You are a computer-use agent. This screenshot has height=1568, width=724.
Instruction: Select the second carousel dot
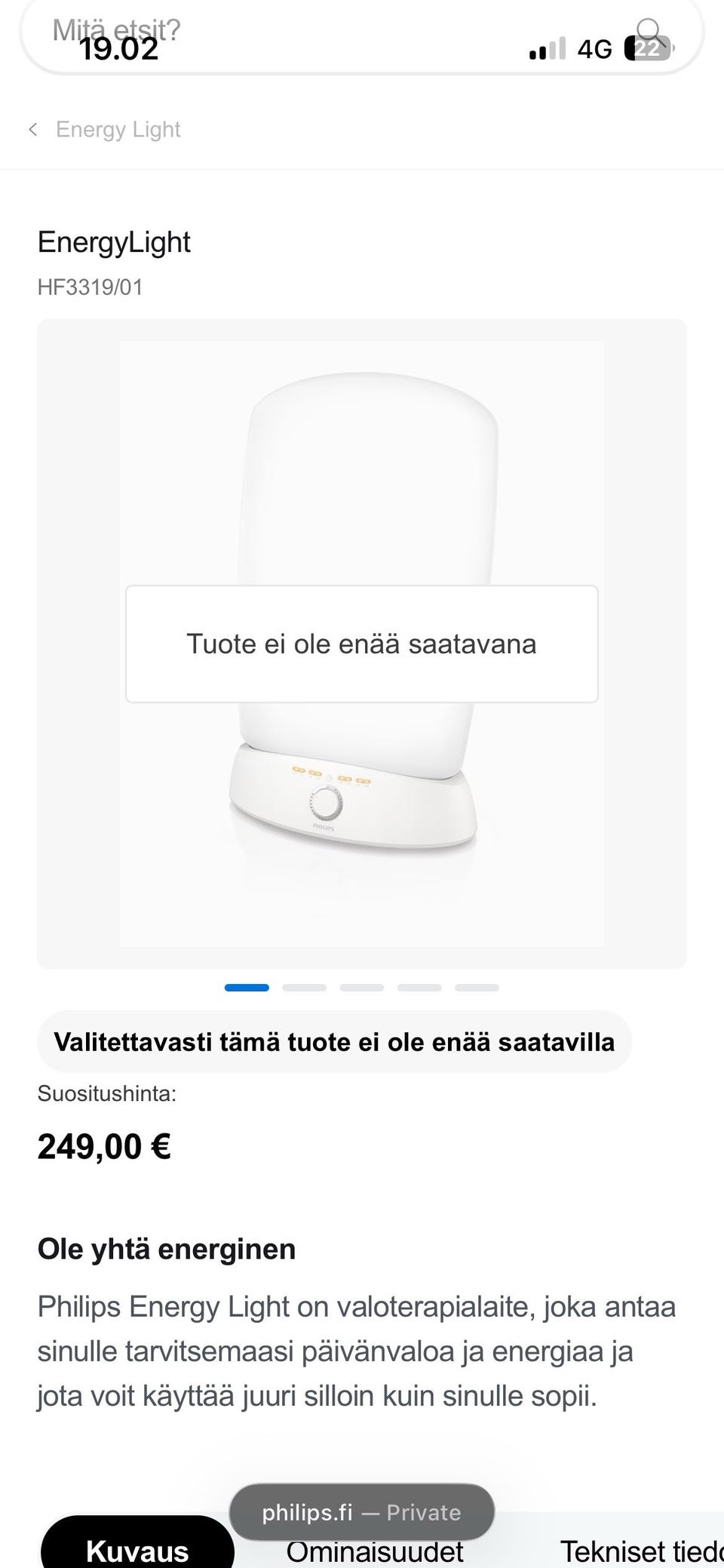(304, 987)
